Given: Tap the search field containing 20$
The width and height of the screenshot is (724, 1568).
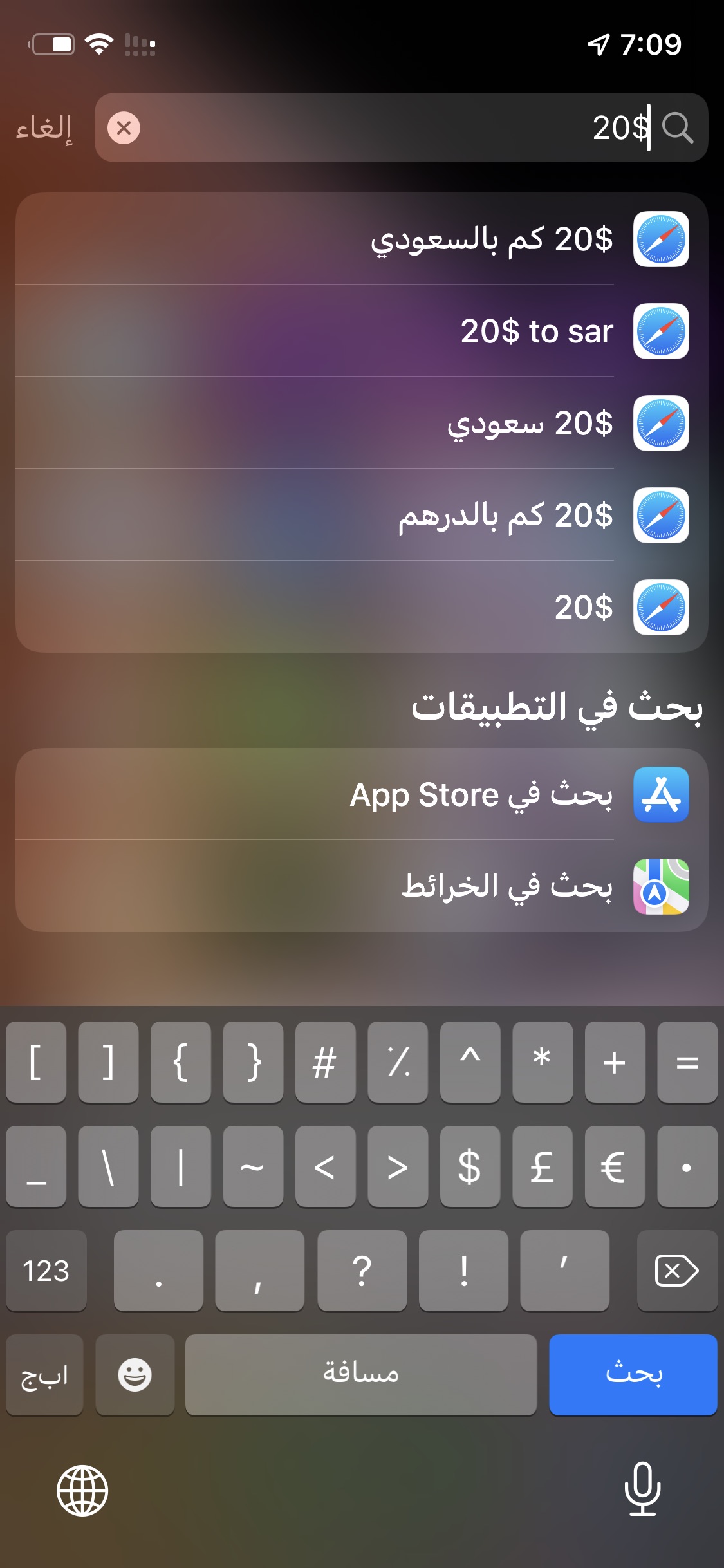Looking at the screenshot, I should click(x=399, y=127).
